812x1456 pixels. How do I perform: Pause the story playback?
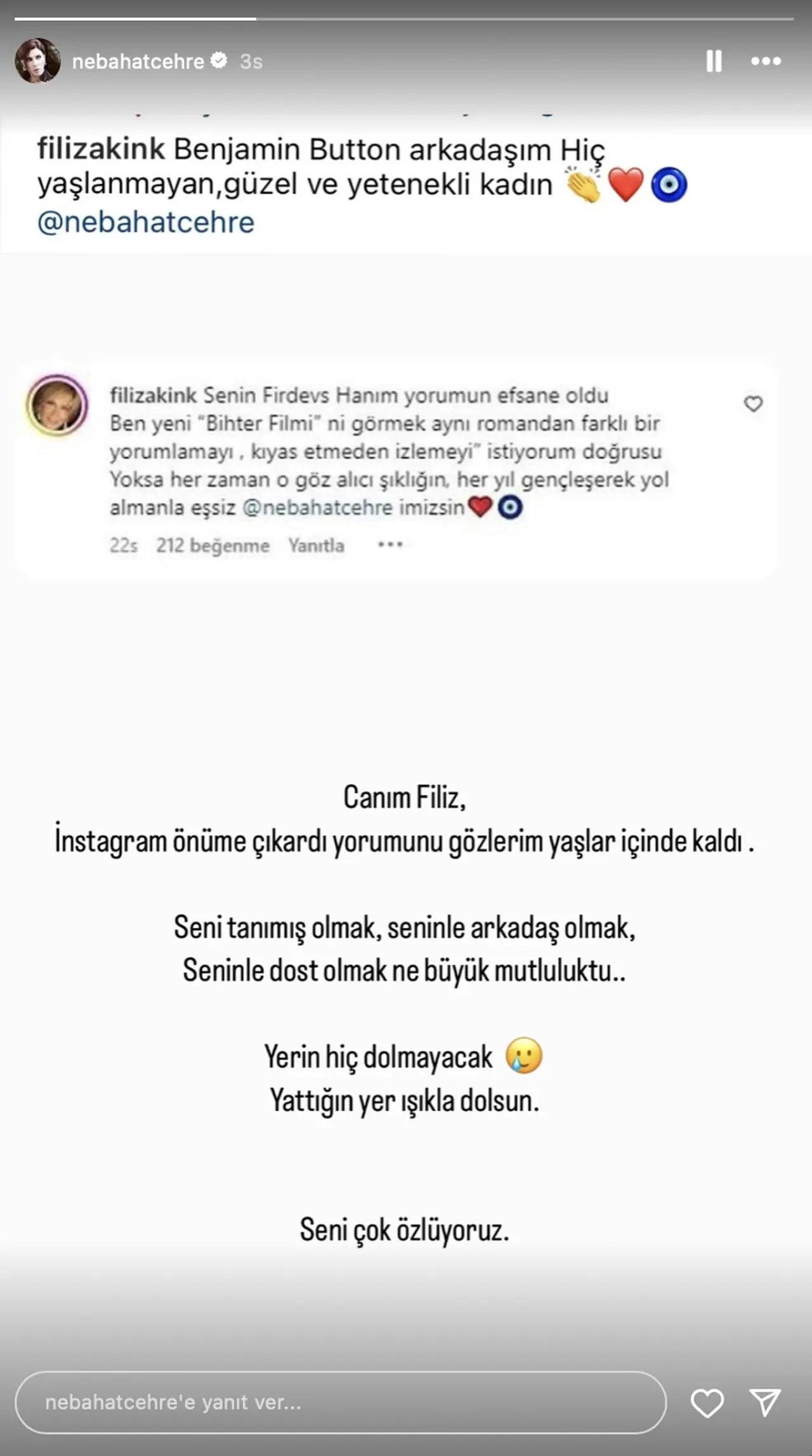pos(714,62)
